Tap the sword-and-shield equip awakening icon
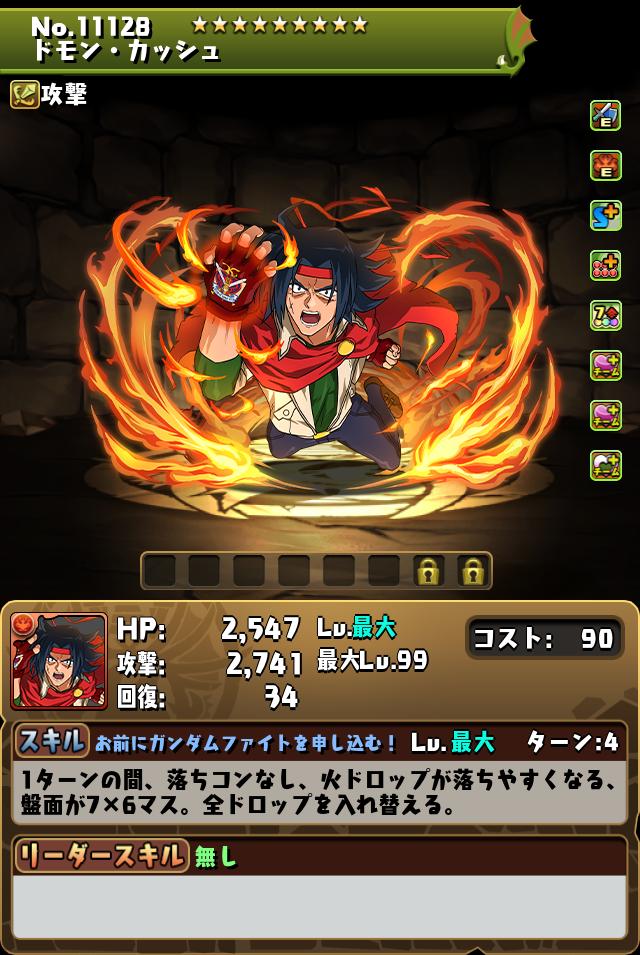640x955 pixels. [605, 115]
